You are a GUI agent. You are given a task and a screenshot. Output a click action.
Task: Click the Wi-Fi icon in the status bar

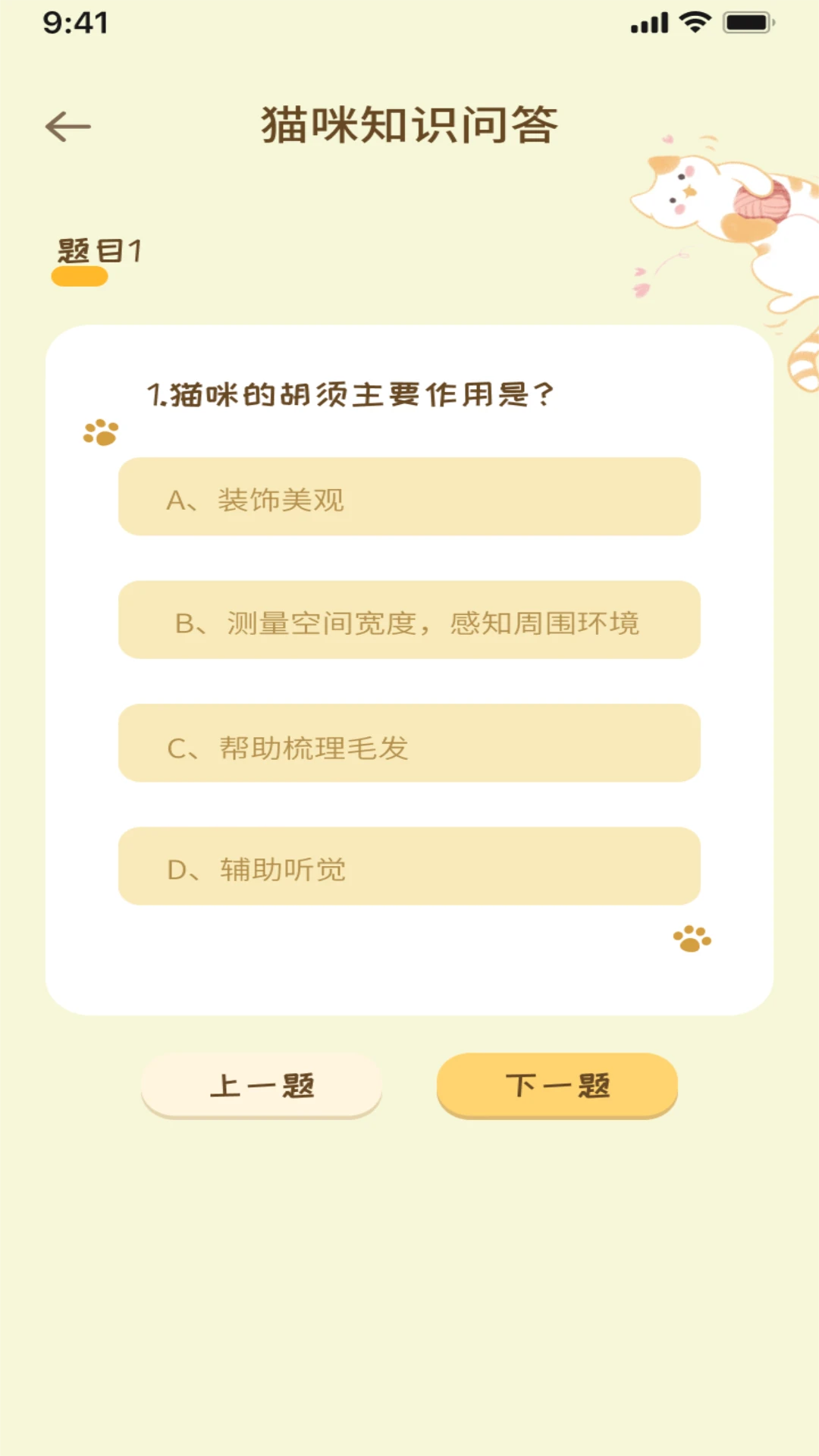click(694, 23)
